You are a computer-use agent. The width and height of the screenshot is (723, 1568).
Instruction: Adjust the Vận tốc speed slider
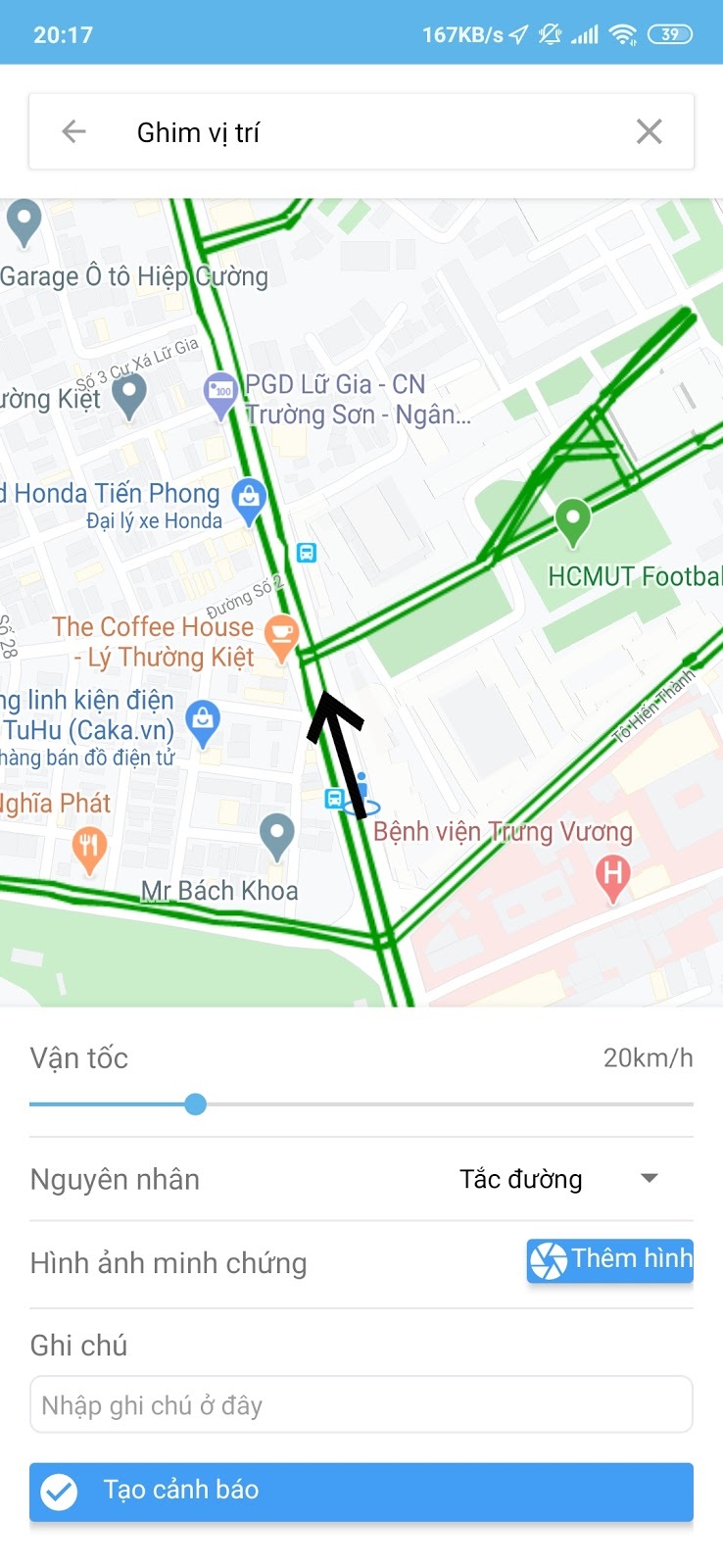coord(196,1104)
